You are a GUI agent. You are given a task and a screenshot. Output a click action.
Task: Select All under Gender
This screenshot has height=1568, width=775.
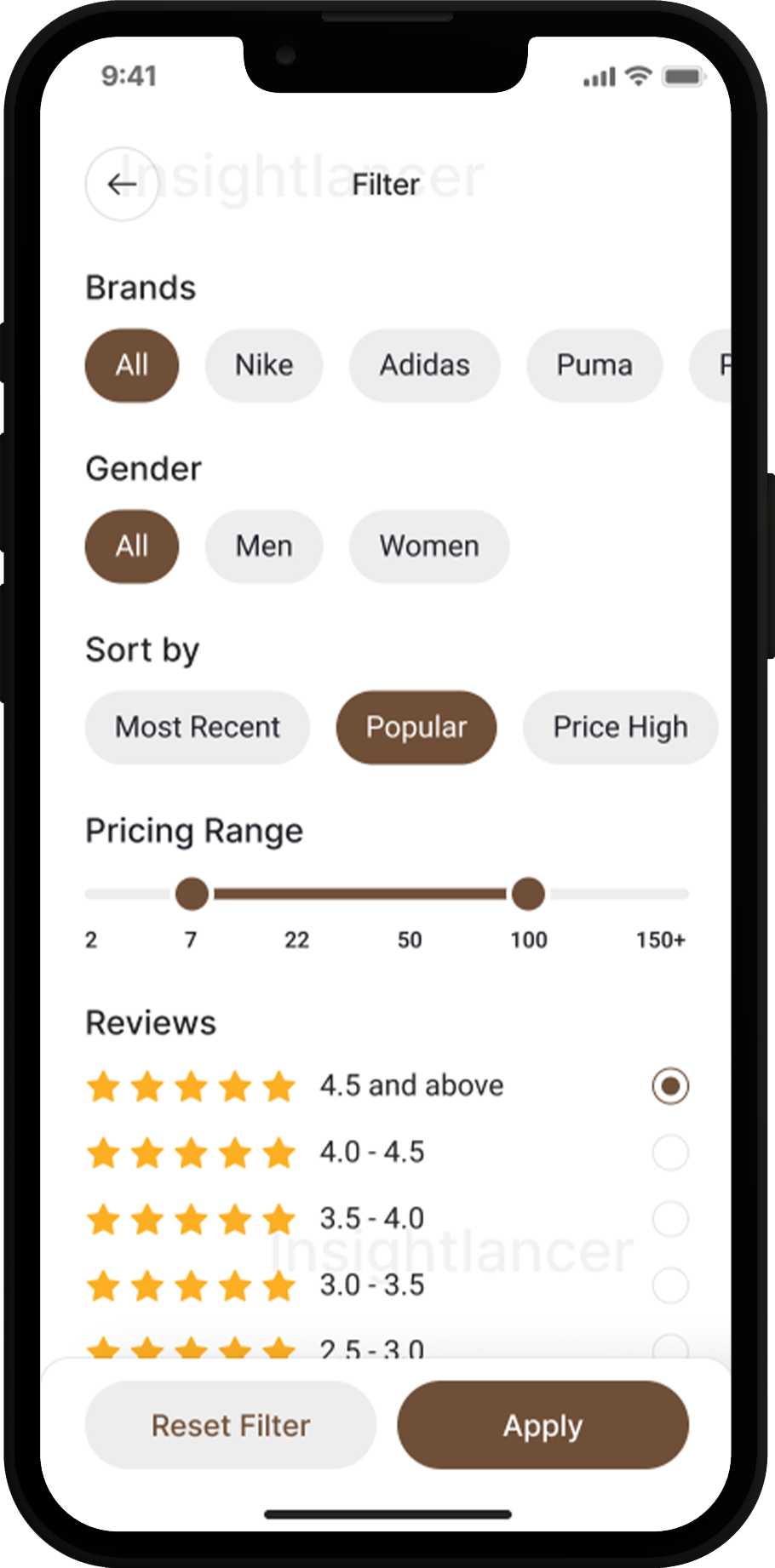point(132,546)
